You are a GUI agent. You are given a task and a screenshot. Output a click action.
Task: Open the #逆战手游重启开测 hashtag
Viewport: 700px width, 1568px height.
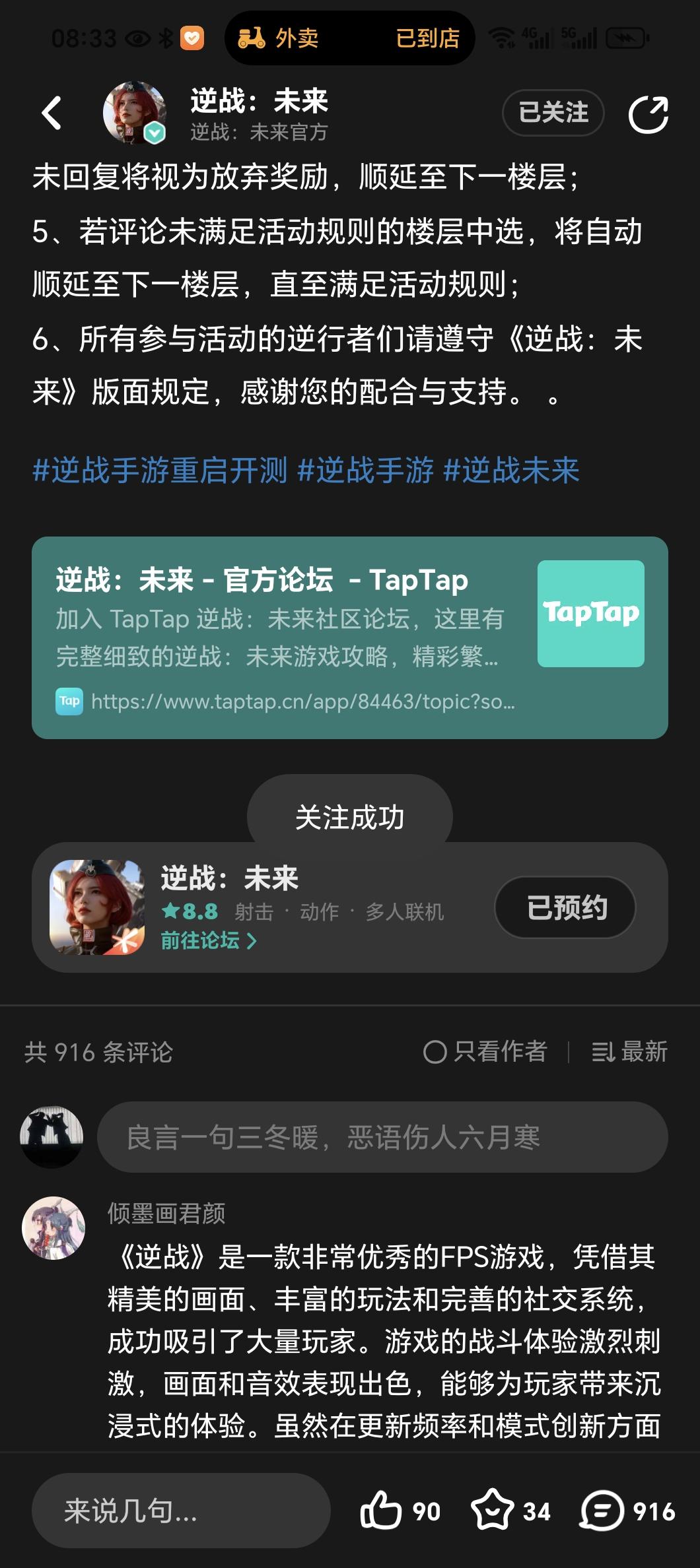point(160,471)
